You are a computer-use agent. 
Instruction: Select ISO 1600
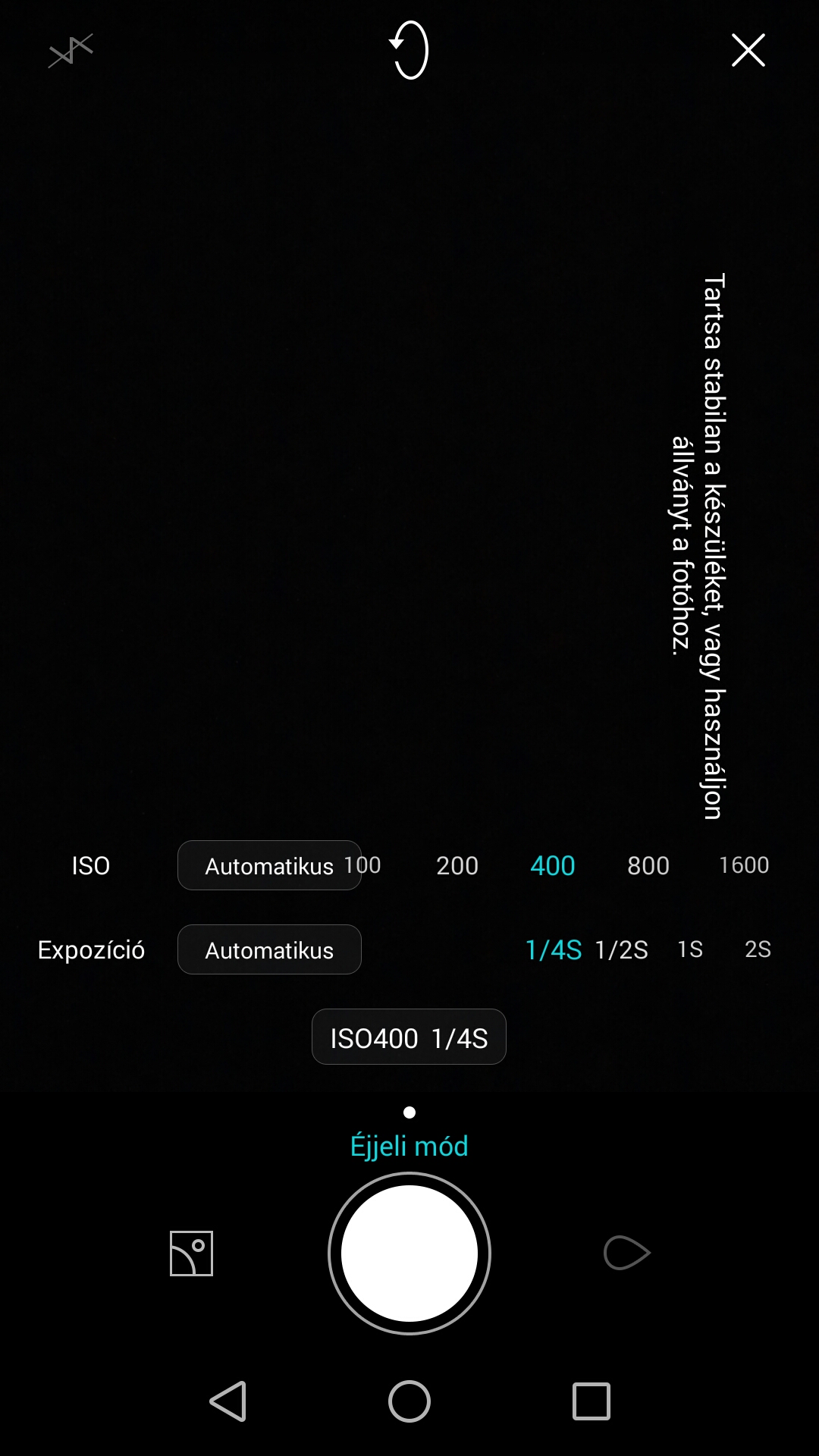744,865
